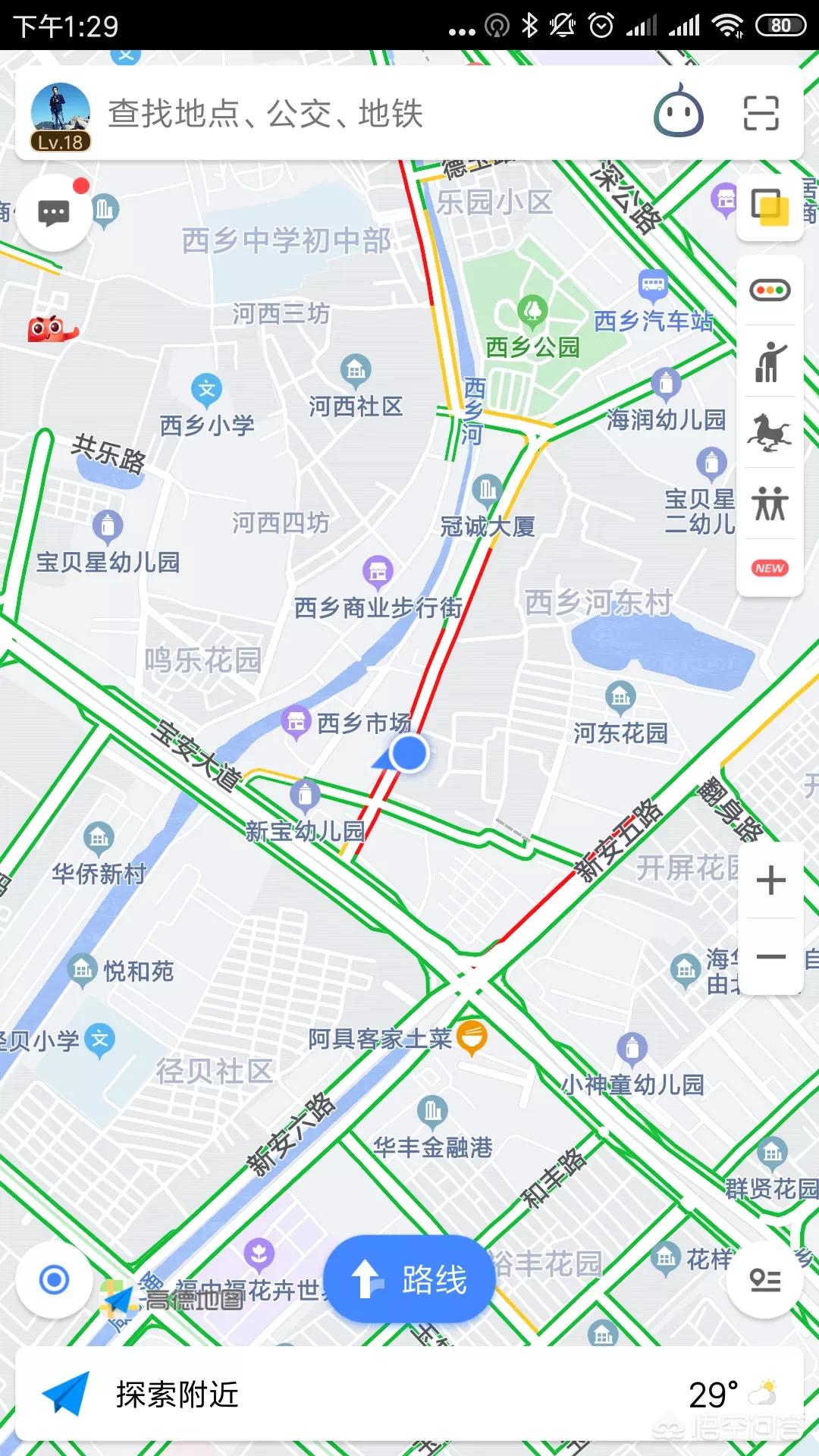Open the two people icon marked NEW
Image resolution: width=819 pixels, height=1456 pixels.
(x=770, y=521)
